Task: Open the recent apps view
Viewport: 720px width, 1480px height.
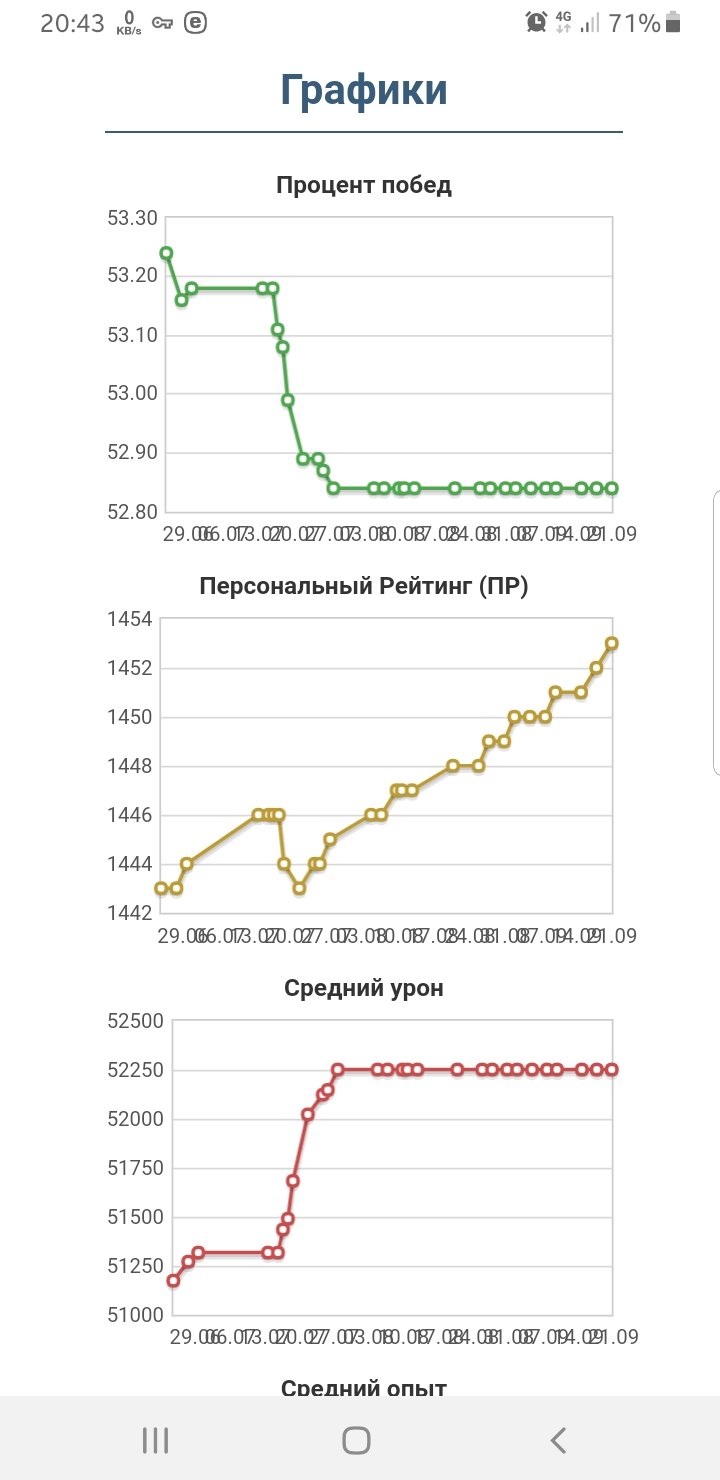Action: (155, 1440)
